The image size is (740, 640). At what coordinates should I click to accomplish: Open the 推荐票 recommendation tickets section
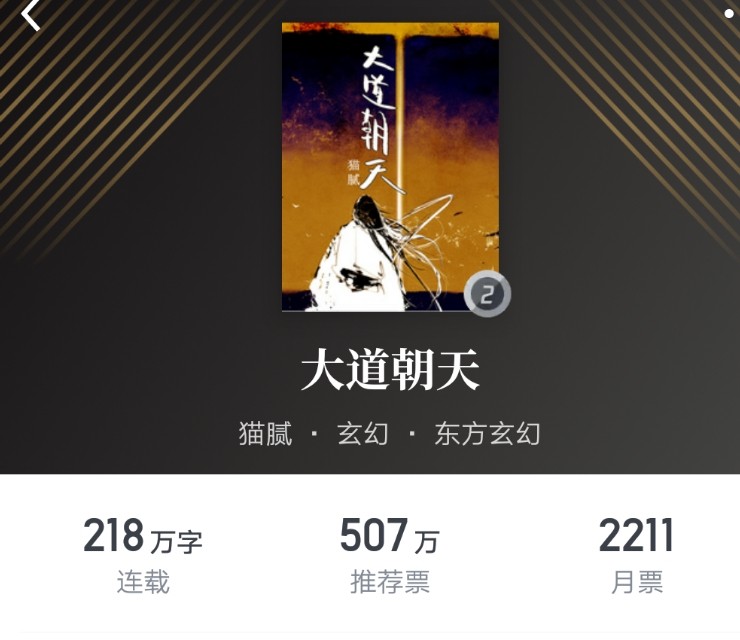tap(389, 555)
